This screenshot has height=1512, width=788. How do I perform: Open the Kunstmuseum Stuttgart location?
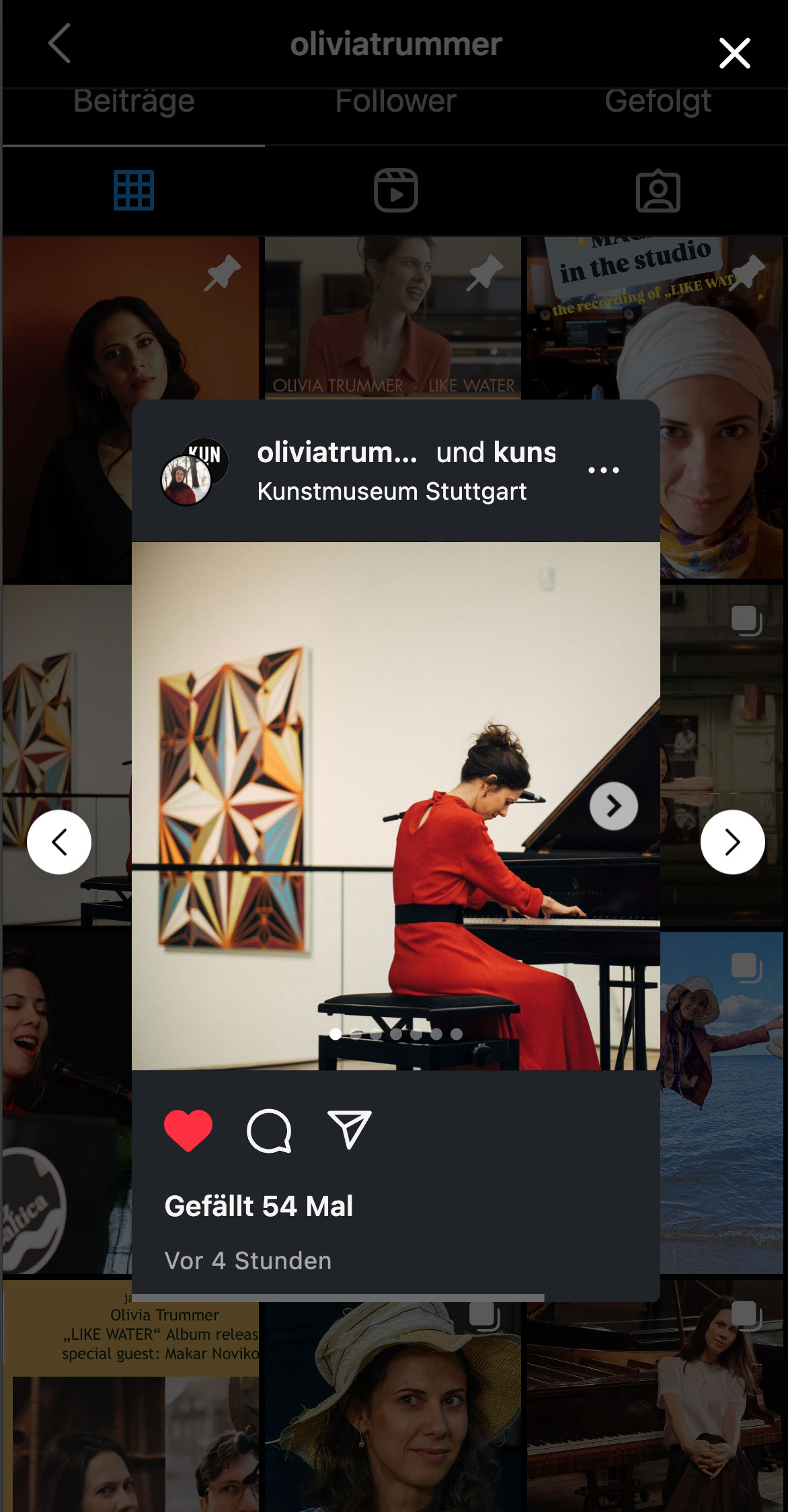(391, 492)
